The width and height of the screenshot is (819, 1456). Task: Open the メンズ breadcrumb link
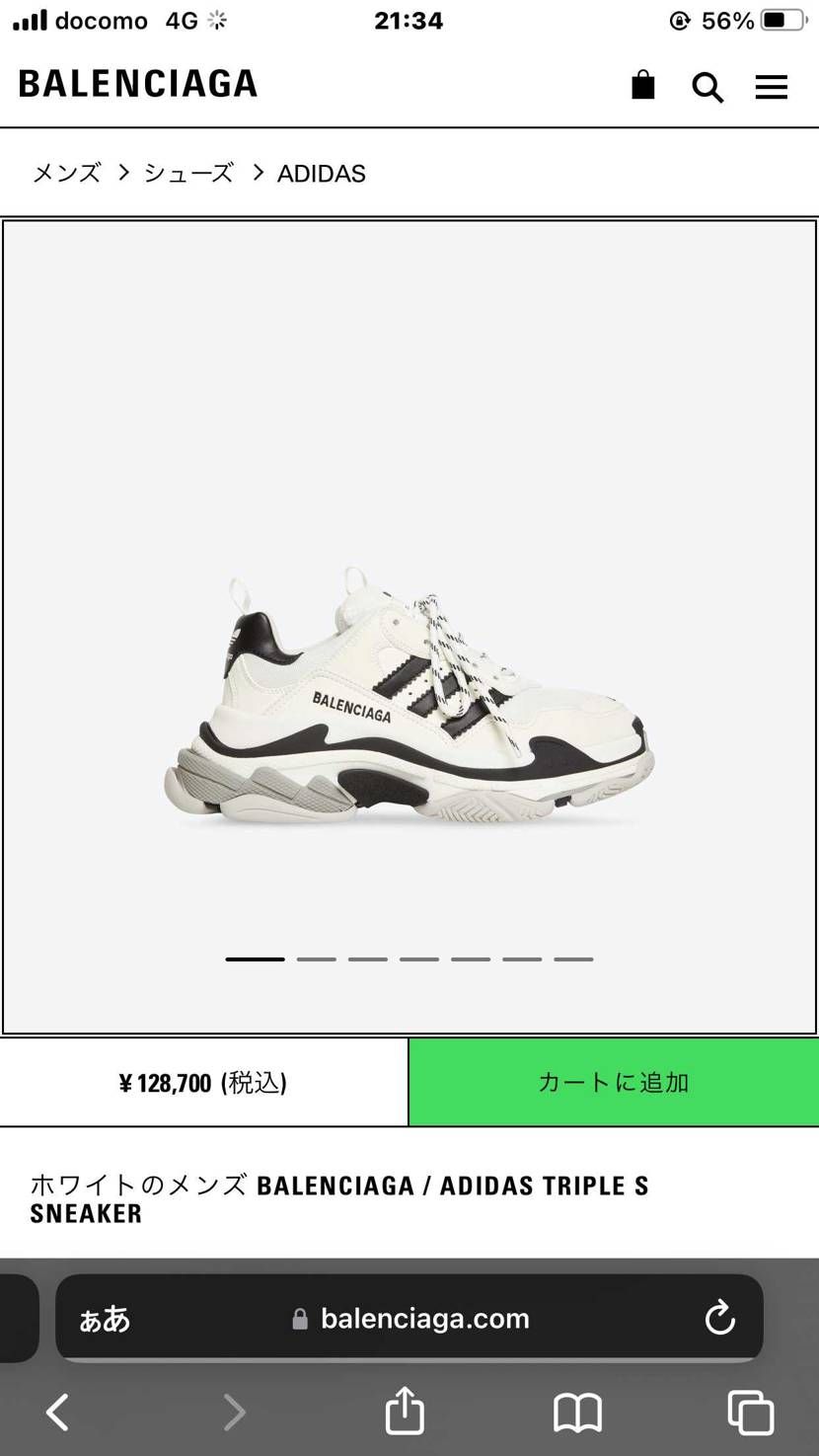(65, 173)
